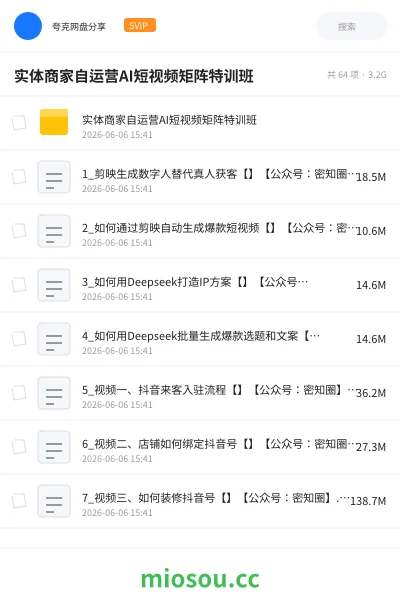Tick the checkbox for 2_如何通过剪映自动生成爆款短视频
The width and height of the screenshot is (400, 600).
pos(19,231)
